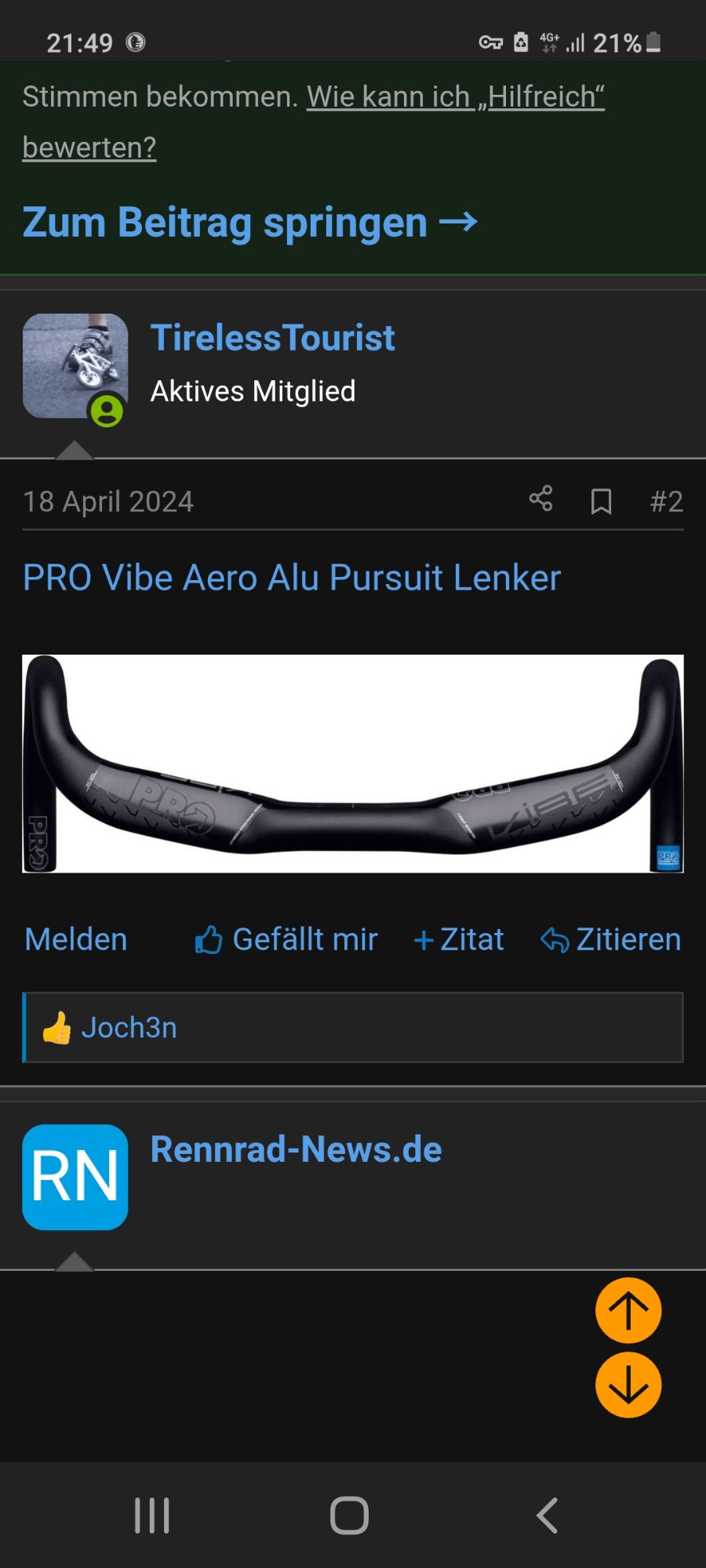Open the 'Wie kann ich Hilfreich bewerten?' link
Viewport: 706px width, 1568px height.
click(455, 98)
